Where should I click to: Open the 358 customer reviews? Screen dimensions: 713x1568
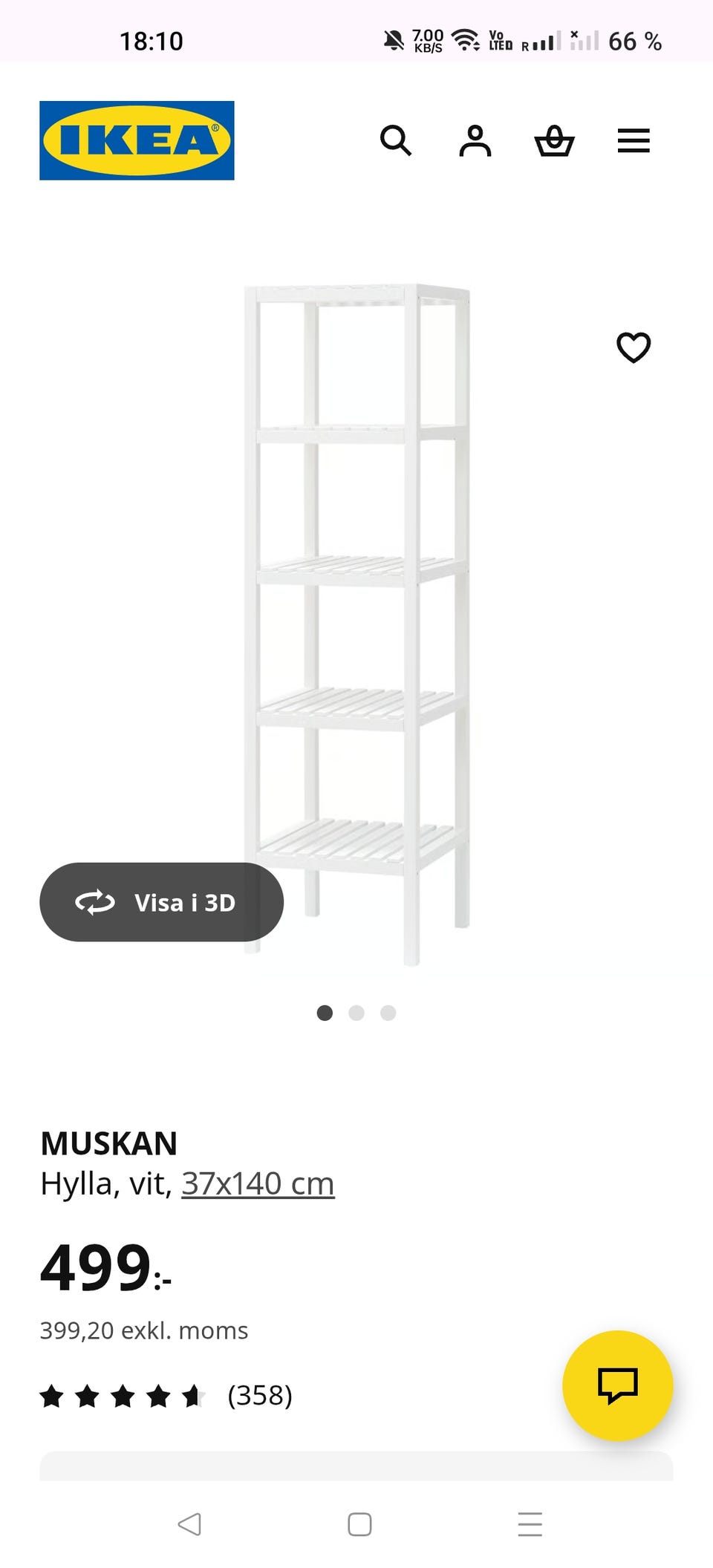[x=259, y=1396]
